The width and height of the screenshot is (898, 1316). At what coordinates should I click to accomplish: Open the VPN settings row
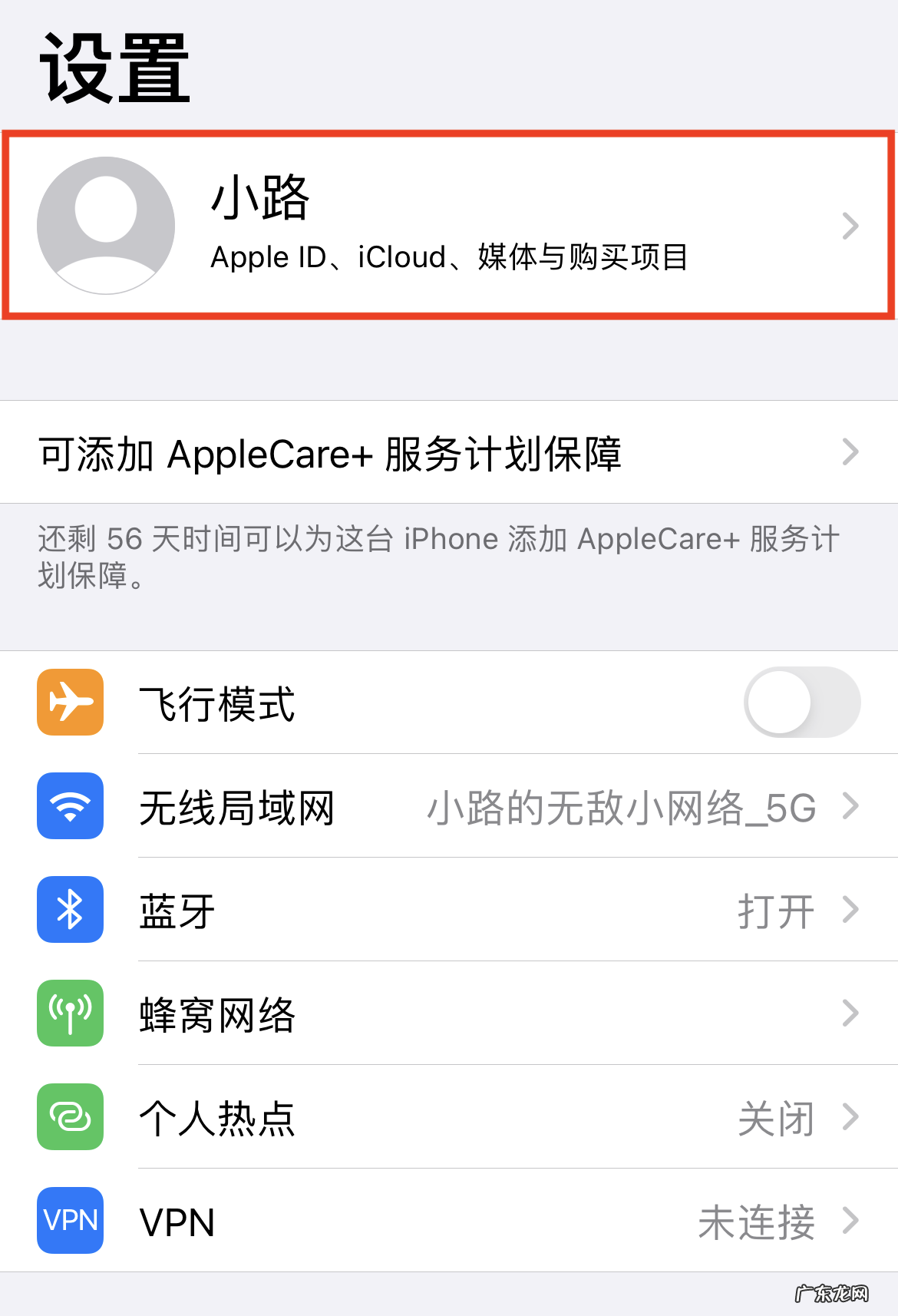(x=449, y=1221)
